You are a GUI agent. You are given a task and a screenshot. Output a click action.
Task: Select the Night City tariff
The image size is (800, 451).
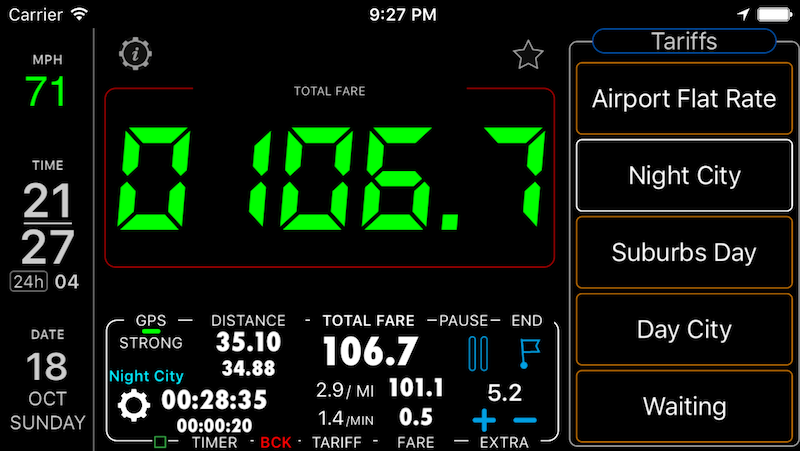(x=684, y=175)
